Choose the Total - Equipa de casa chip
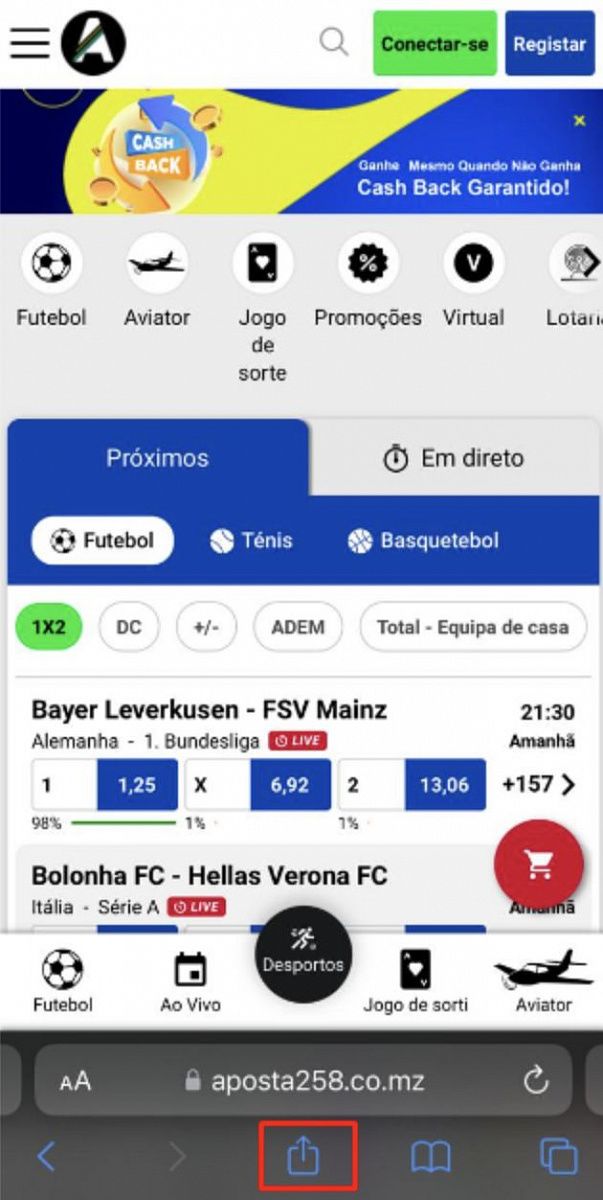Viewport: 603px width, 1200px height. (472, 627)
